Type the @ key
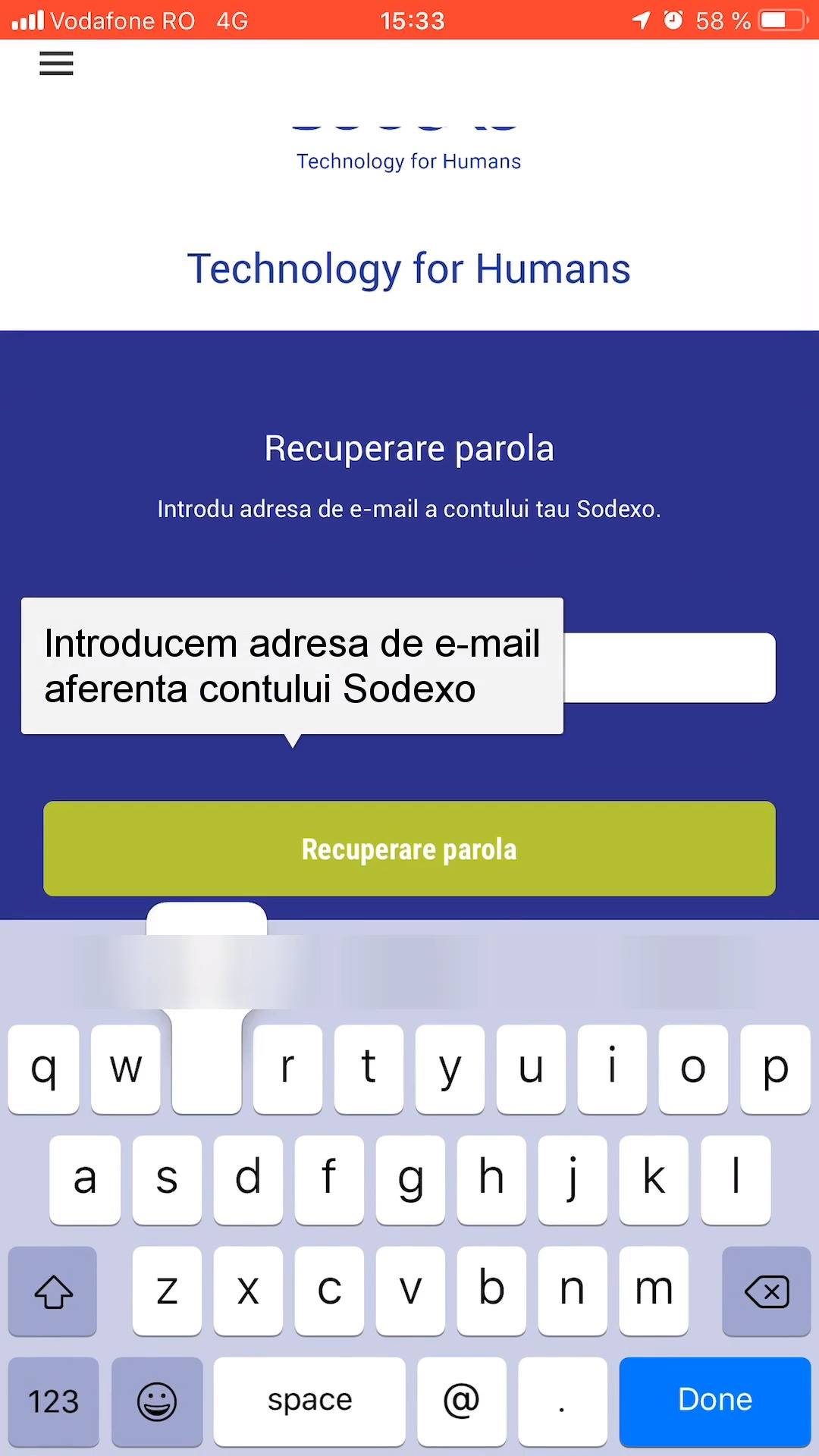819x1456 pixels. coord(462,1401)
